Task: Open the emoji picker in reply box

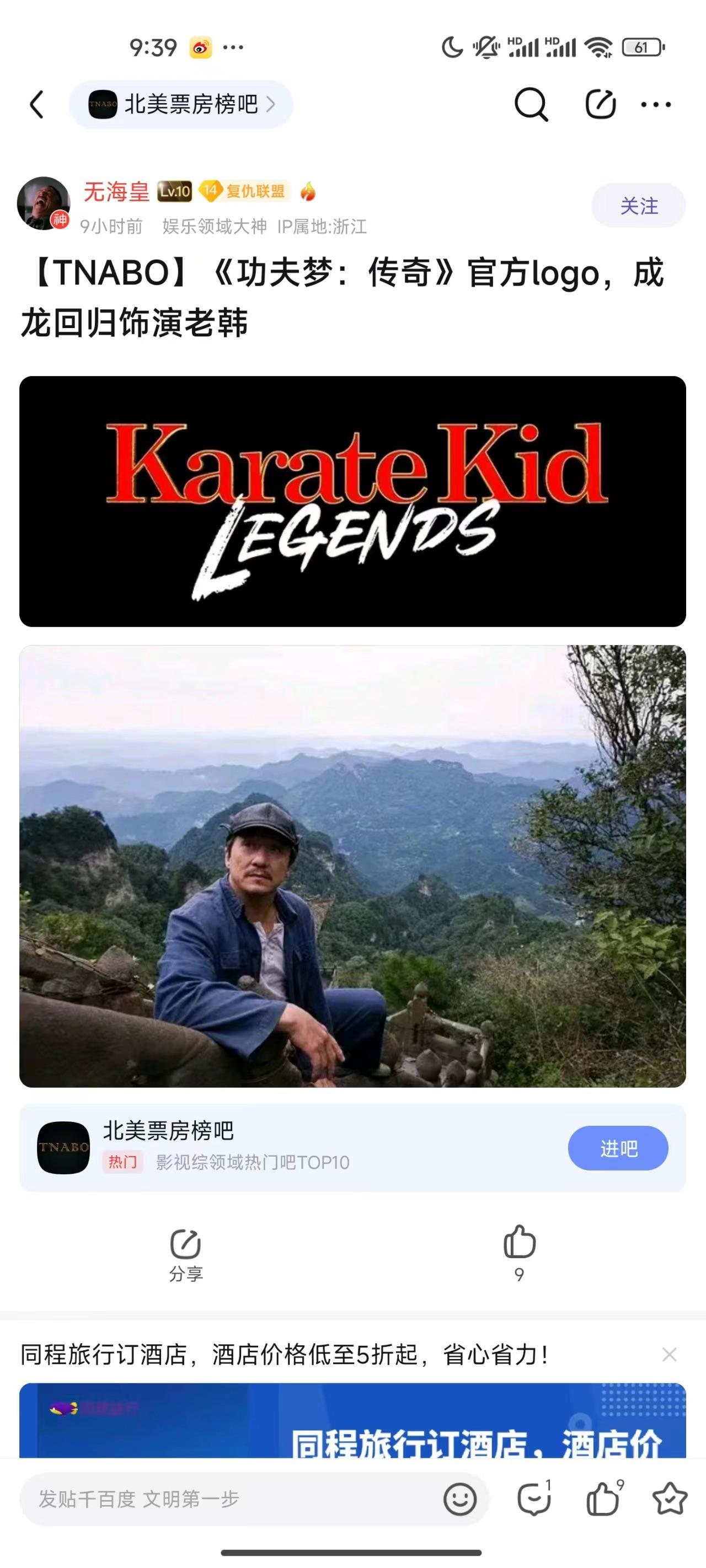Action: click(460, 1499)
